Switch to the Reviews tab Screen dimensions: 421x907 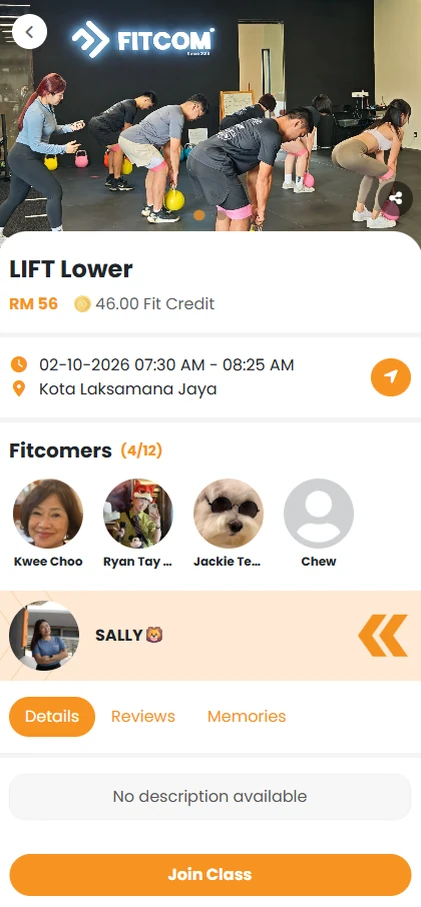tap(143, 716)
